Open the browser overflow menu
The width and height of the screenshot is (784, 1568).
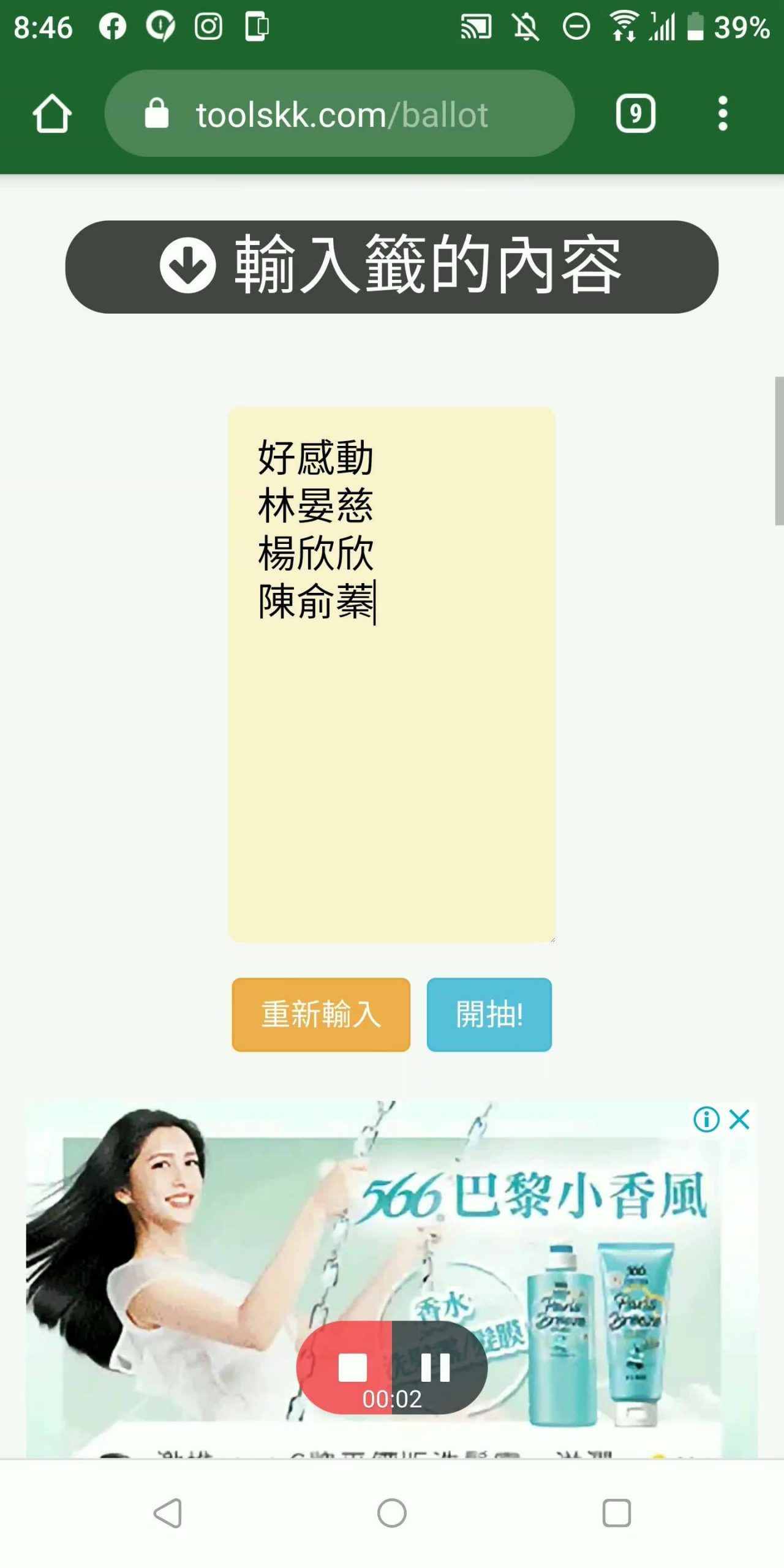(x=723, y=114)
